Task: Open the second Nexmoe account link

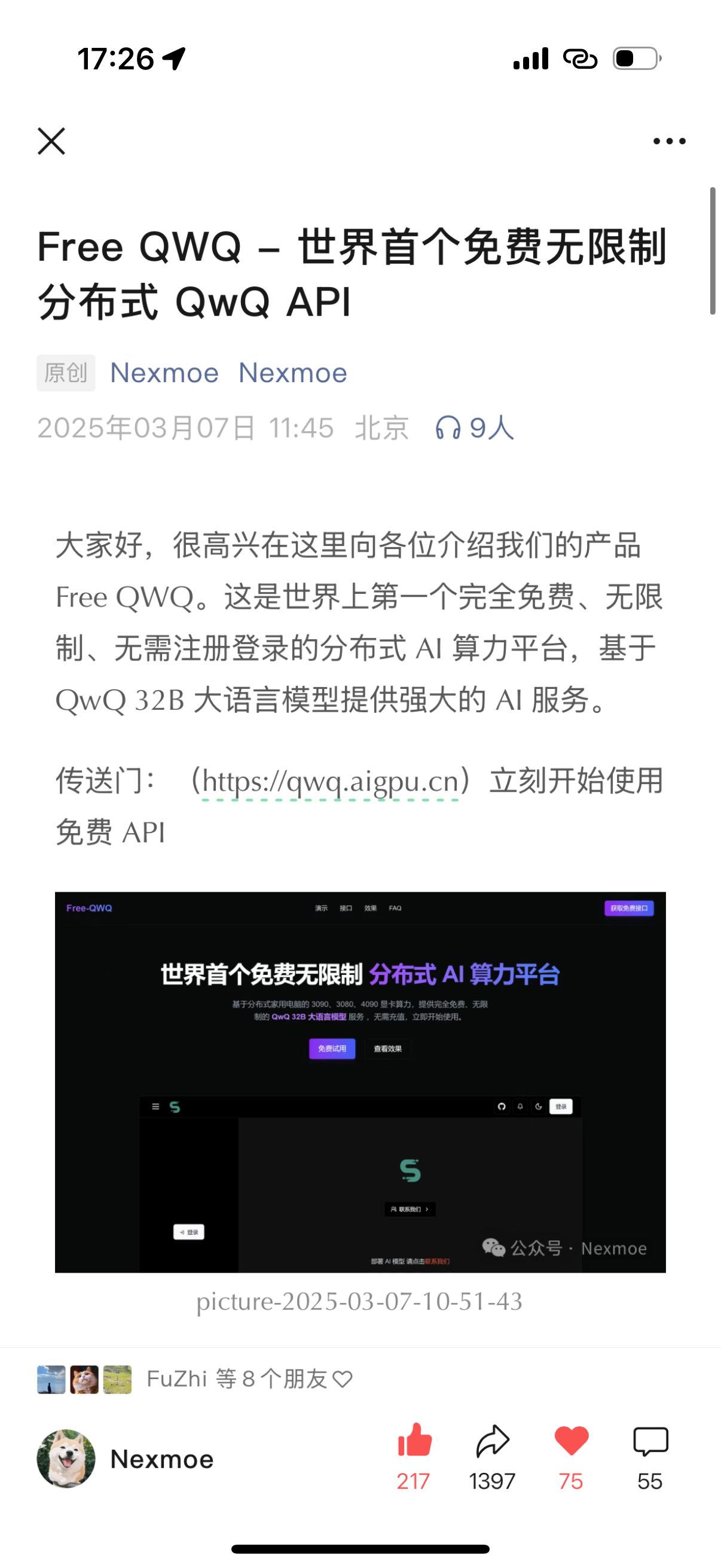Action: point(293,373)
